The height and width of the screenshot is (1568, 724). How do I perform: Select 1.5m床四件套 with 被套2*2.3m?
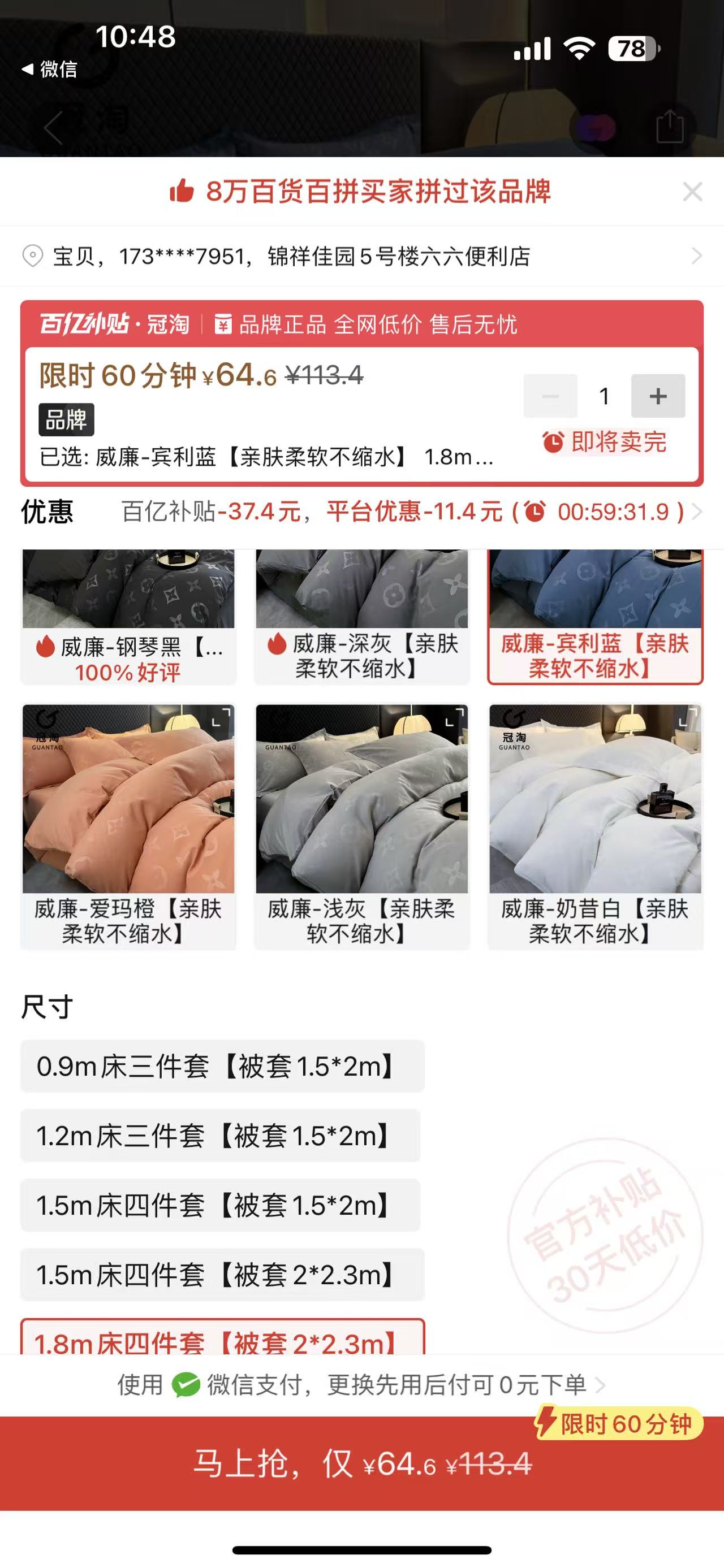tap(222, 1274)
